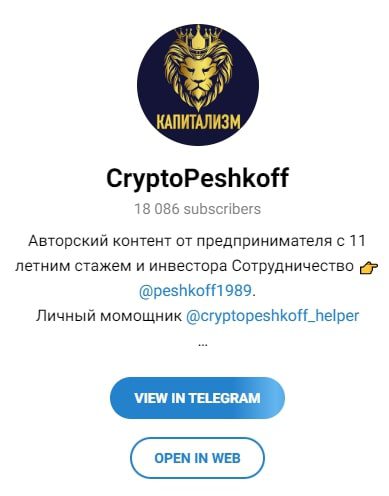Open the @peshkoff1989 profile link

pos(195,291)
